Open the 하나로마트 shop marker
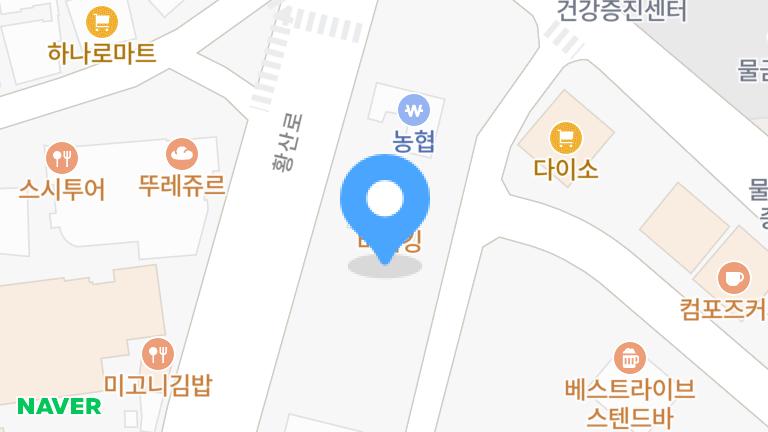 101,21
